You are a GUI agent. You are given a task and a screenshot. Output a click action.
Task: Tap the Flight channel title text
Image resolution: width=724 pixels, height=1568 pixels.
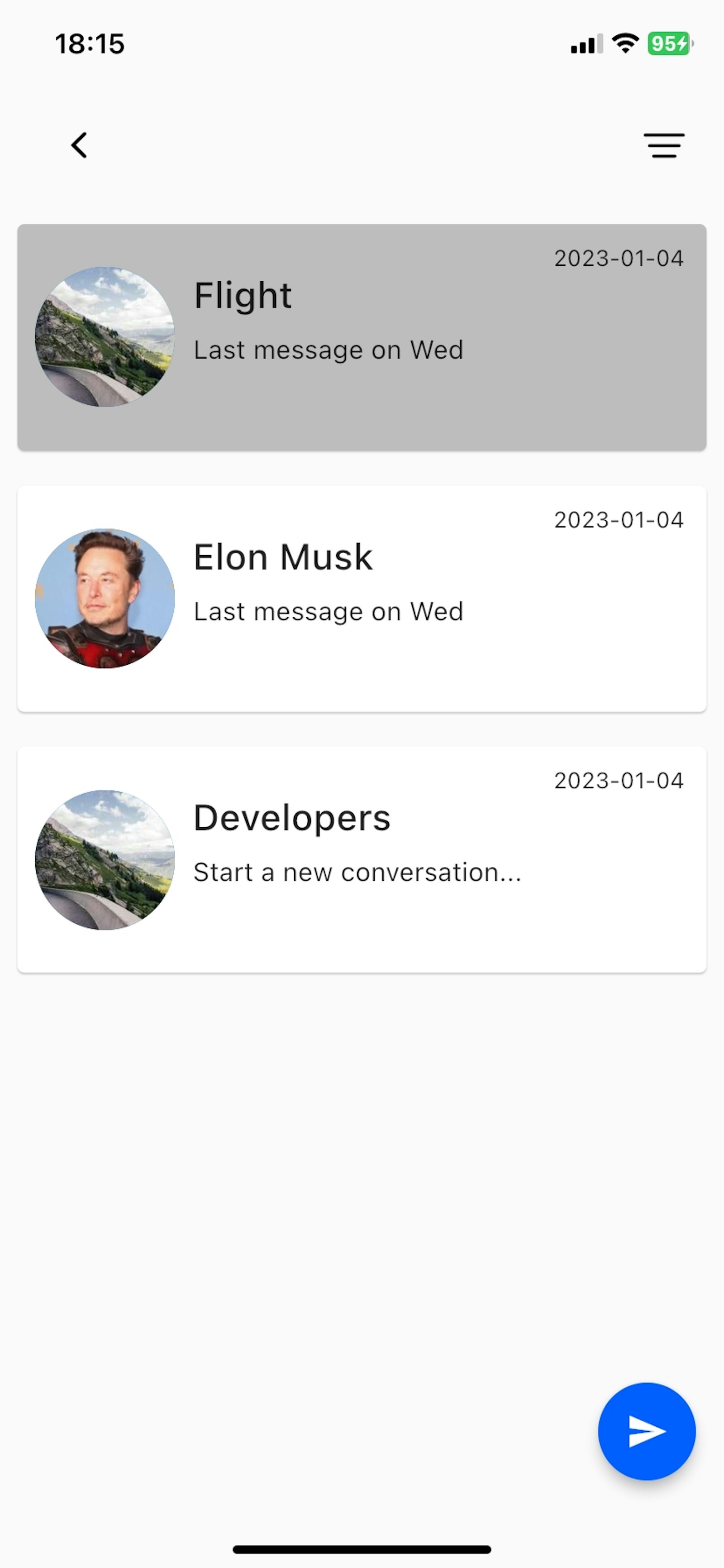click(x=243, y=296)
